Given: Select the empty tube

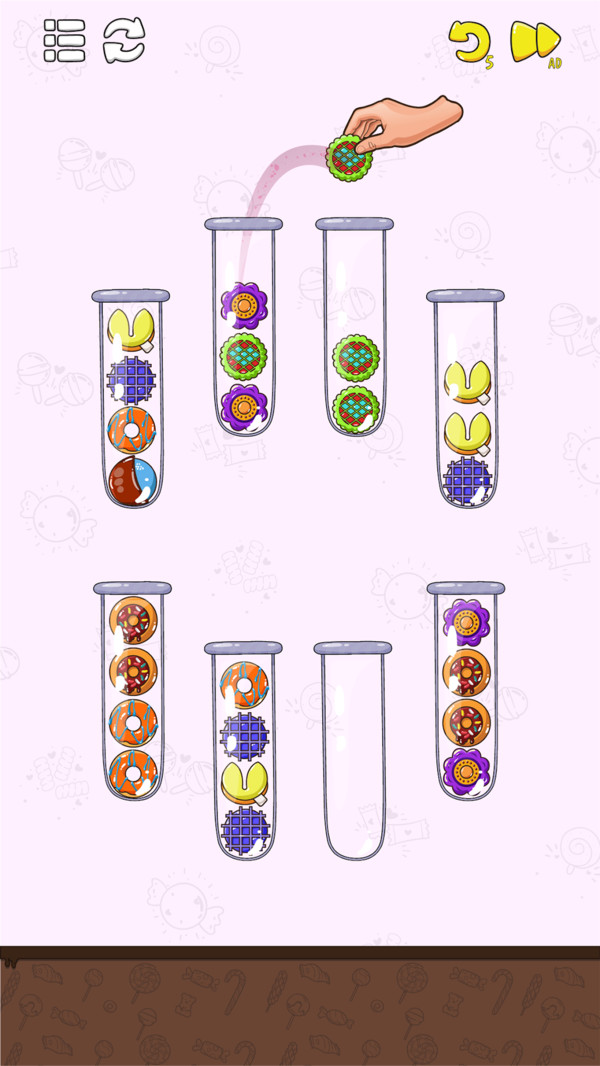Looking at the screenshot, I should 354,750.
